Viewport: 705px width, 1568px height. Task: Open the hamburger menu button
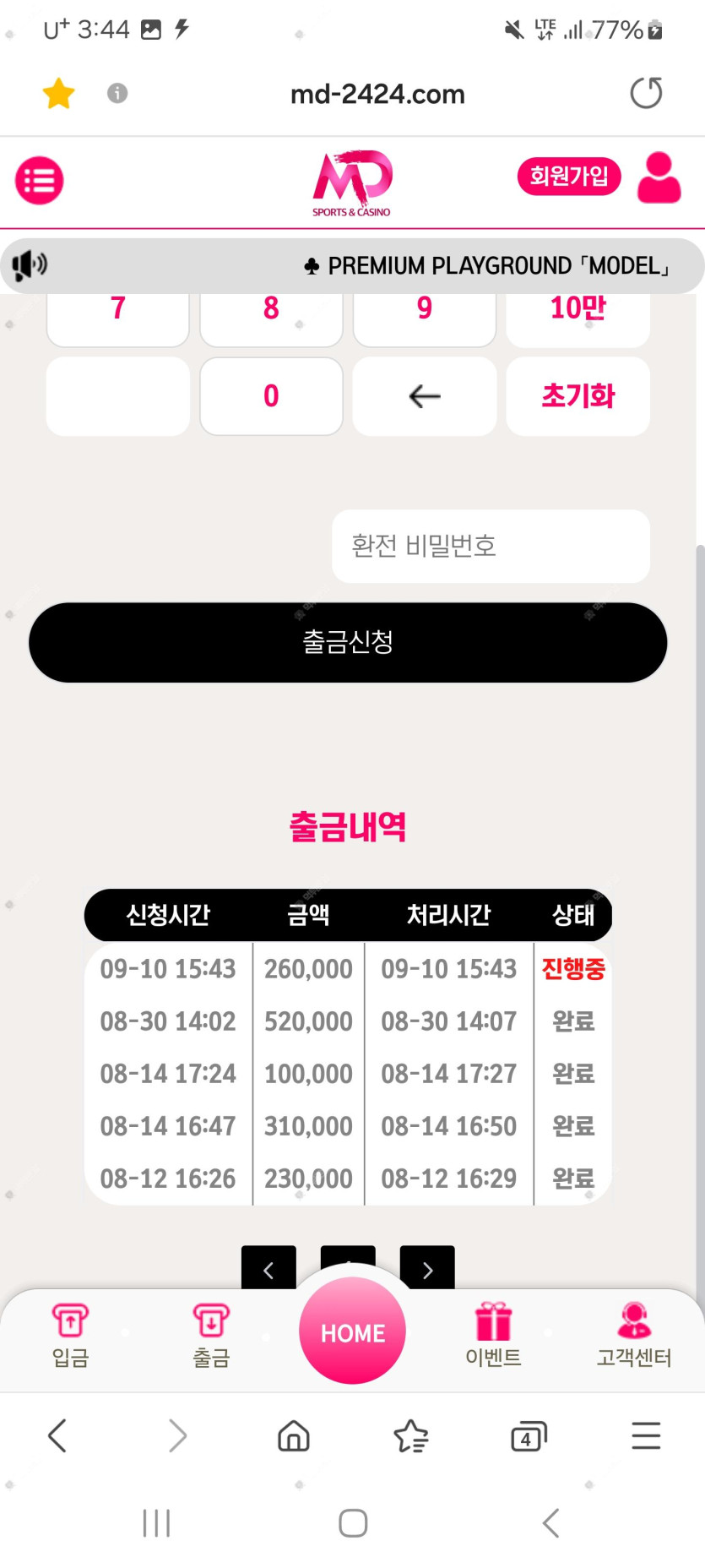coord(39,180)
